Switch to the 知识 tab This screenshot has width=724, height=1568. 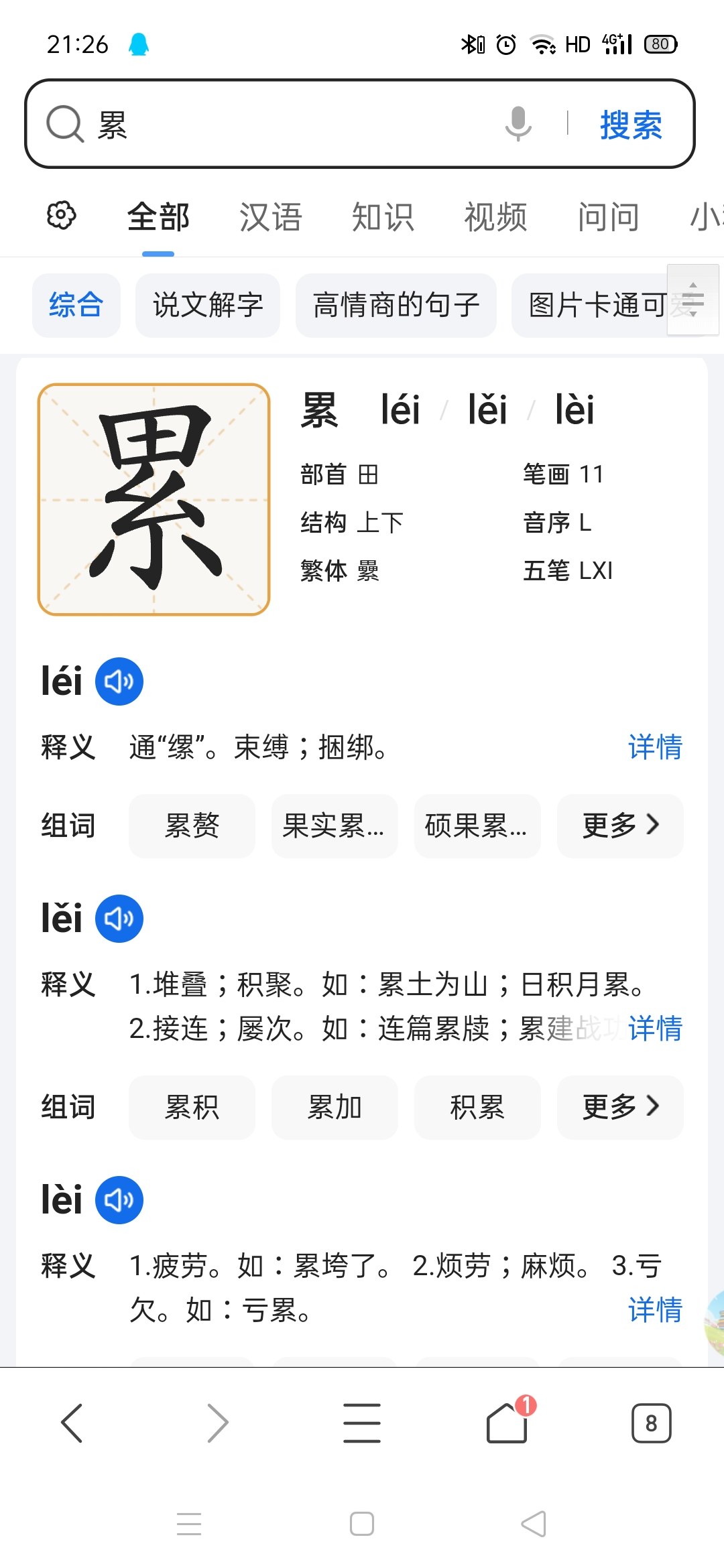383,217
